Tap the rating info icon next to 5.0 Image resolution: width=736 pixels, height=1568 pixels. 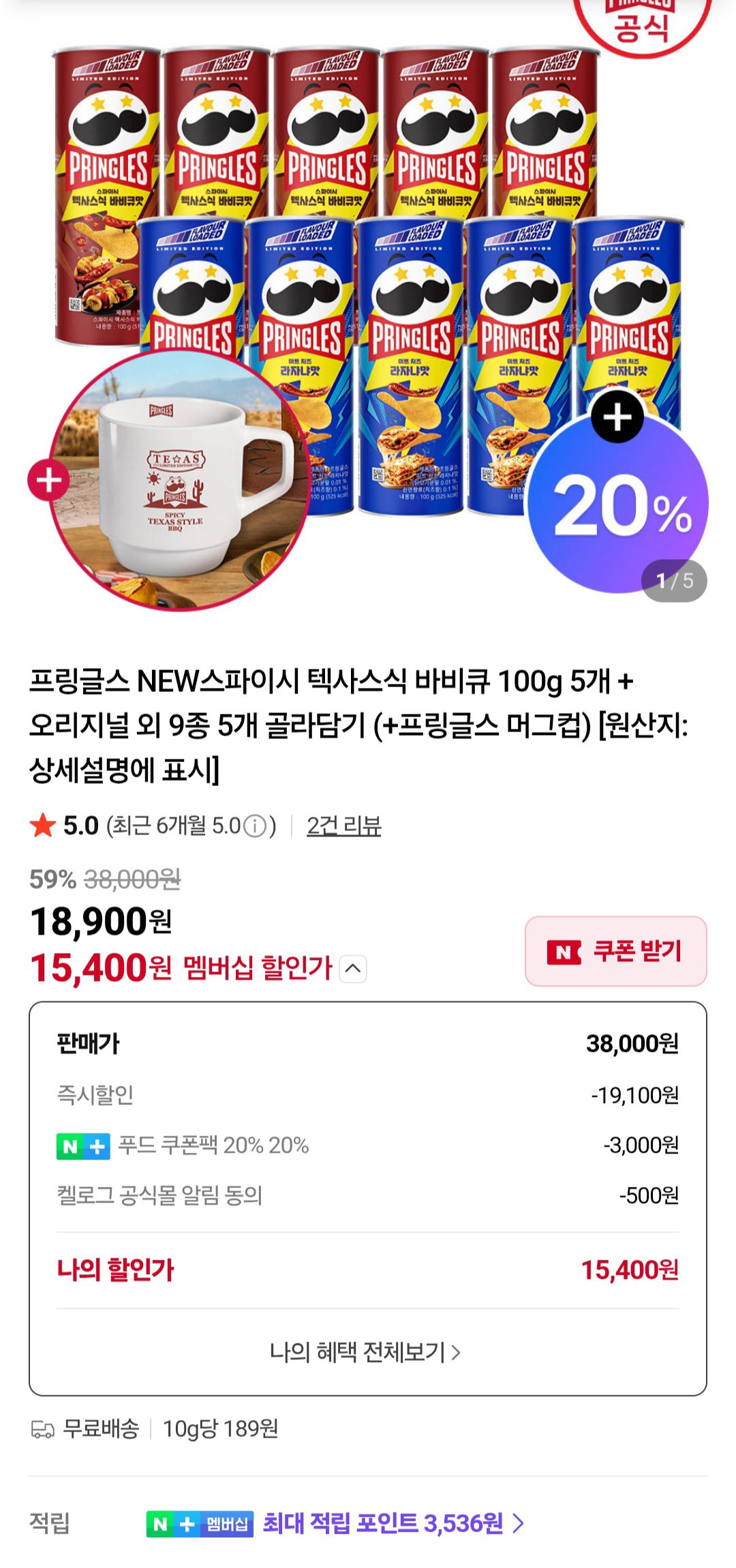point(255,826)
